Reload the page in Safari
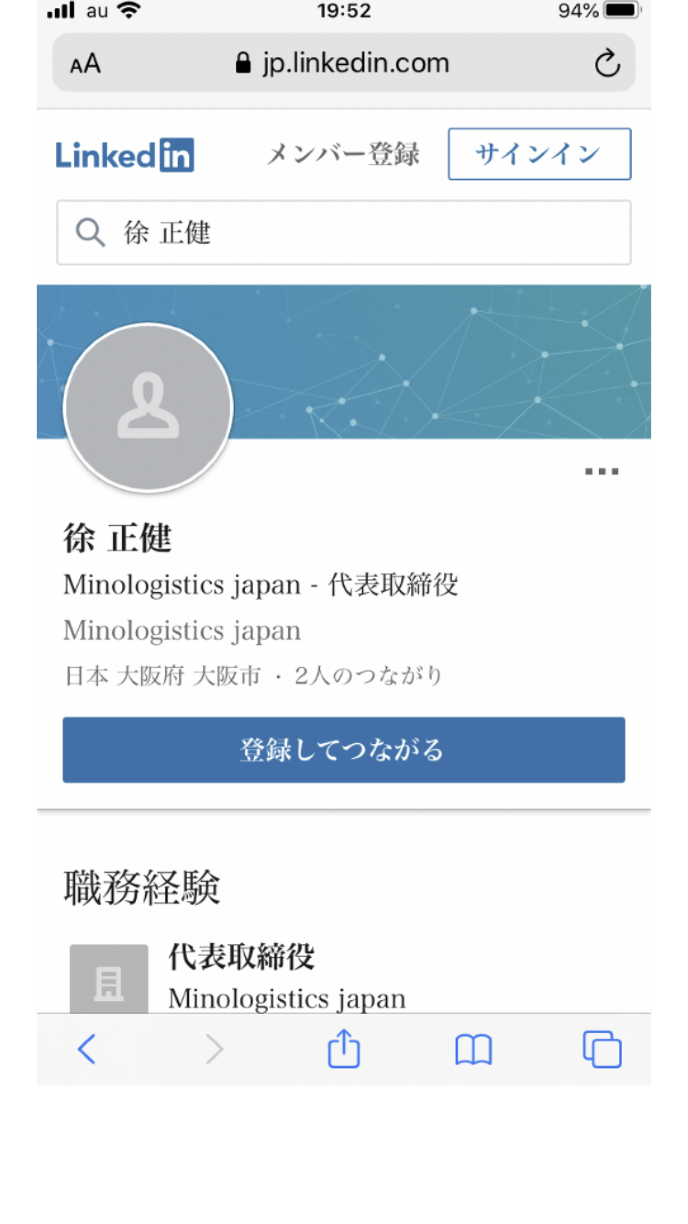The width and height of the screenshot is (688, 1224). pos(607,64)
